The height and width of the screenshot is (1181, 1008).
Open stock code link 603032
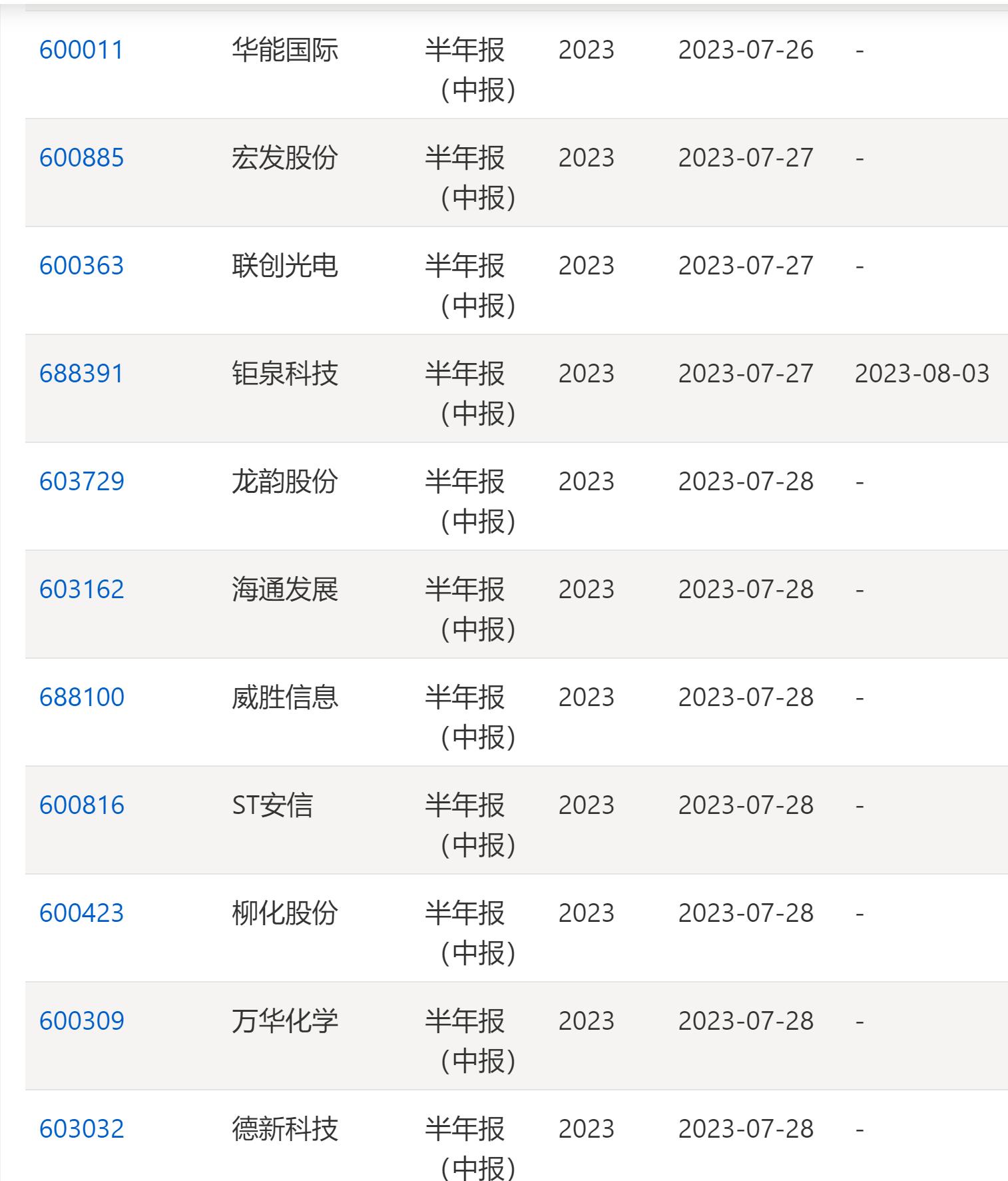click(81, 1127)
